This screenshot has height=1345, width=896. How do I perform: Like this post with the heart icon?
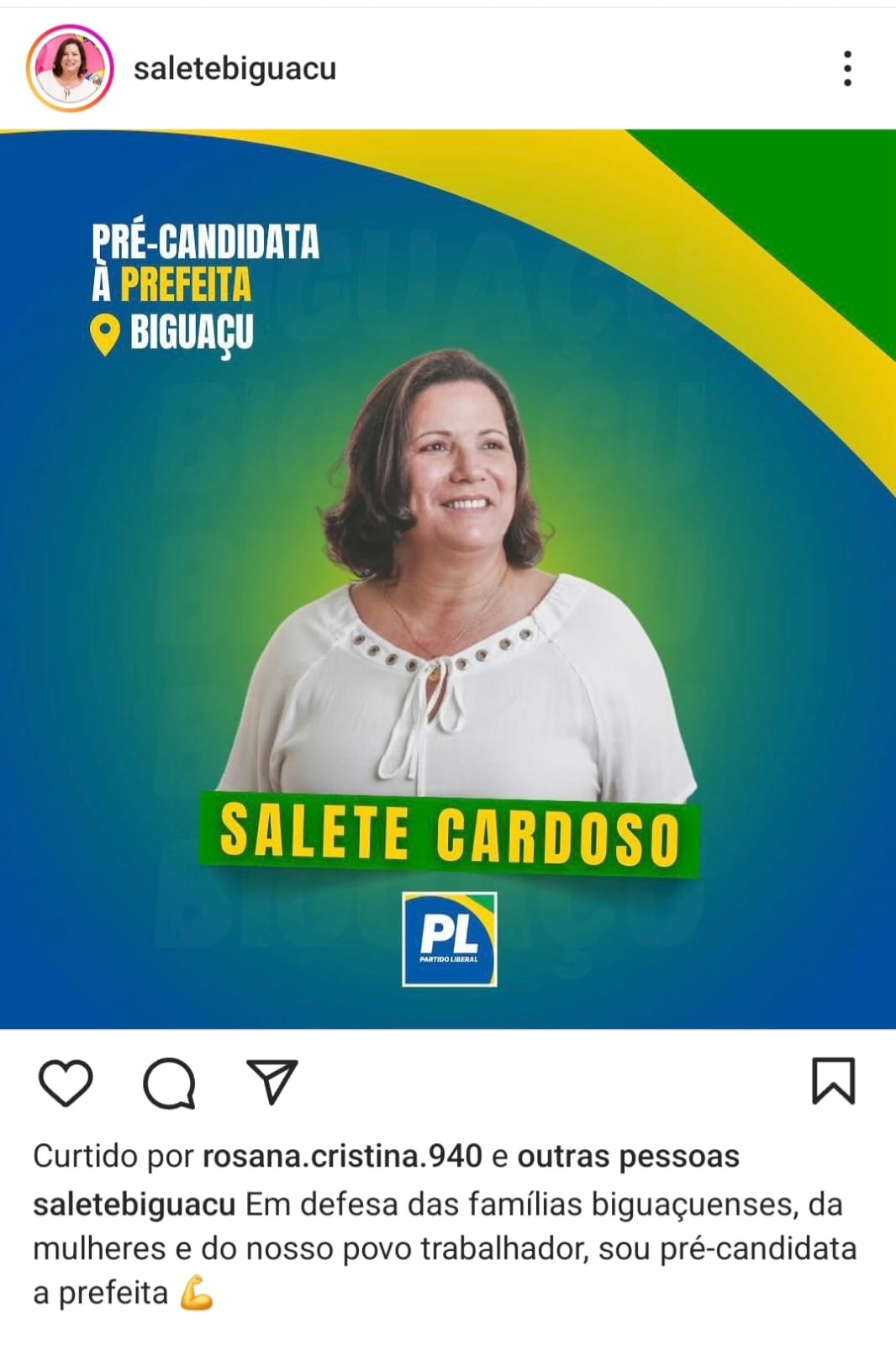[66, 1083]
